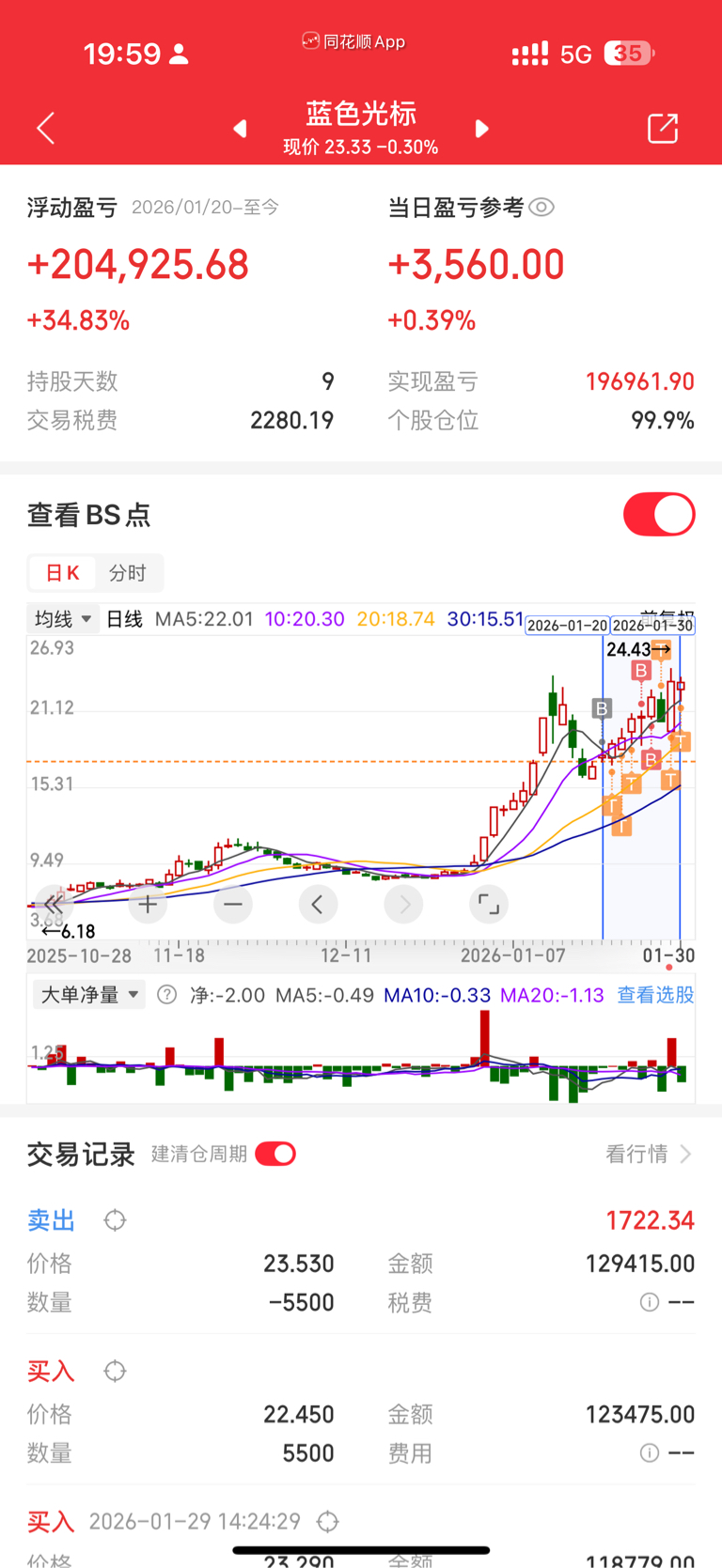Locate the 卖出 trade on the chart
This screenshot has height=1568, width=722.
point(115,1220)
